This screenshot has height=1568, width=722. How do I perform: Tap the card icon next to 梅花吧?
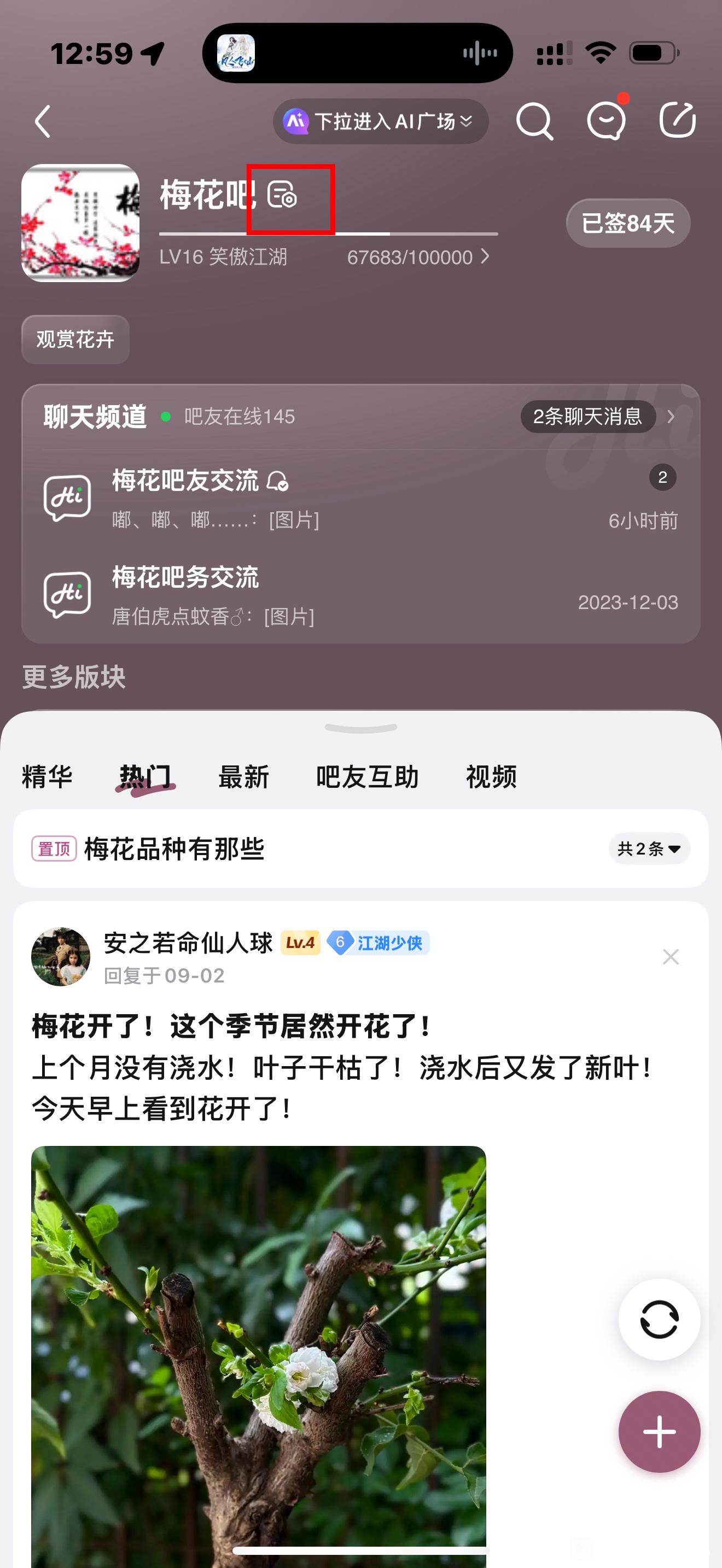[282, 196]
